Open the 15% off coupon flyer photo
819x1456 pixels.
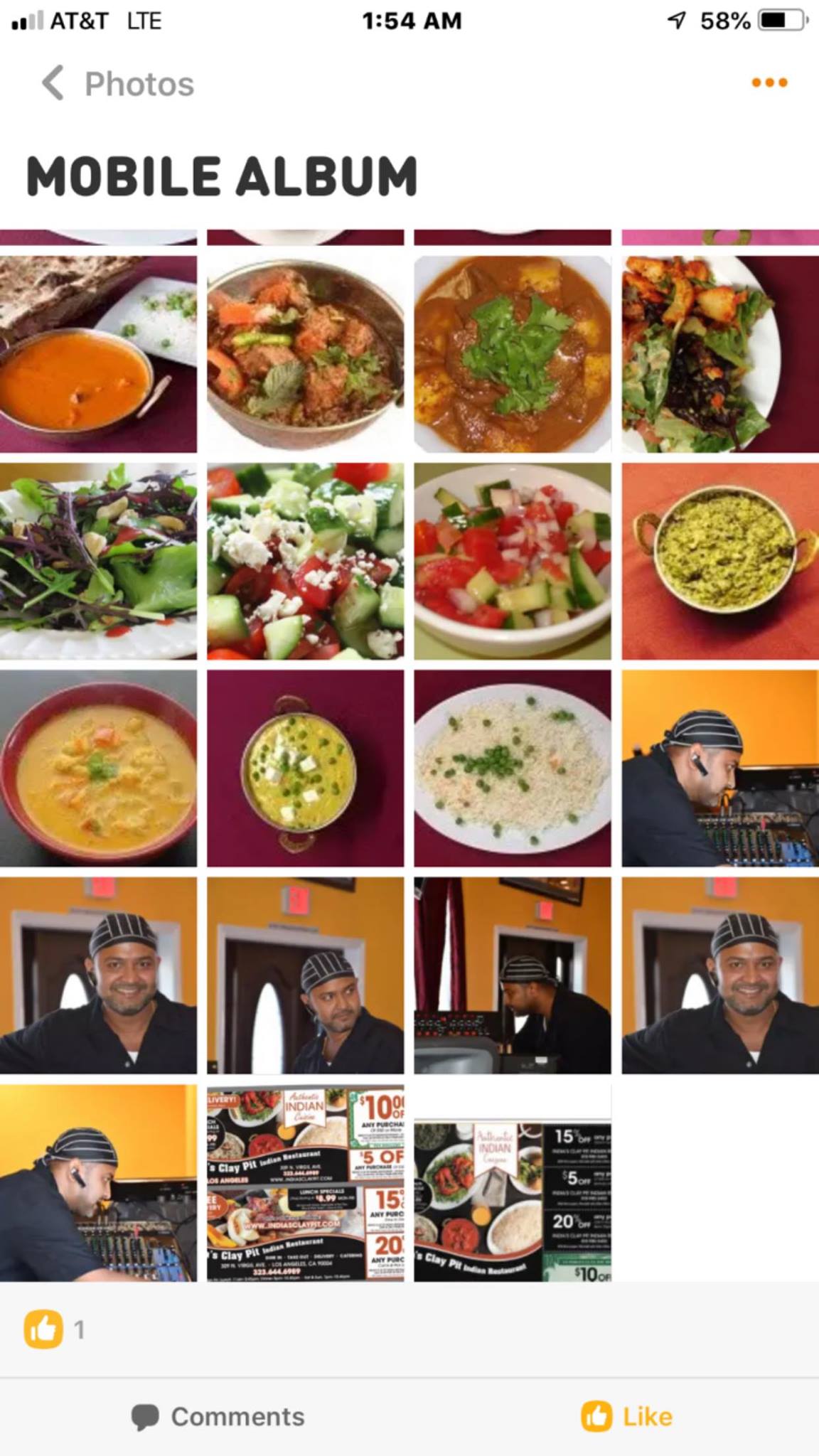pyautogui.click(x=513, y=1201)
